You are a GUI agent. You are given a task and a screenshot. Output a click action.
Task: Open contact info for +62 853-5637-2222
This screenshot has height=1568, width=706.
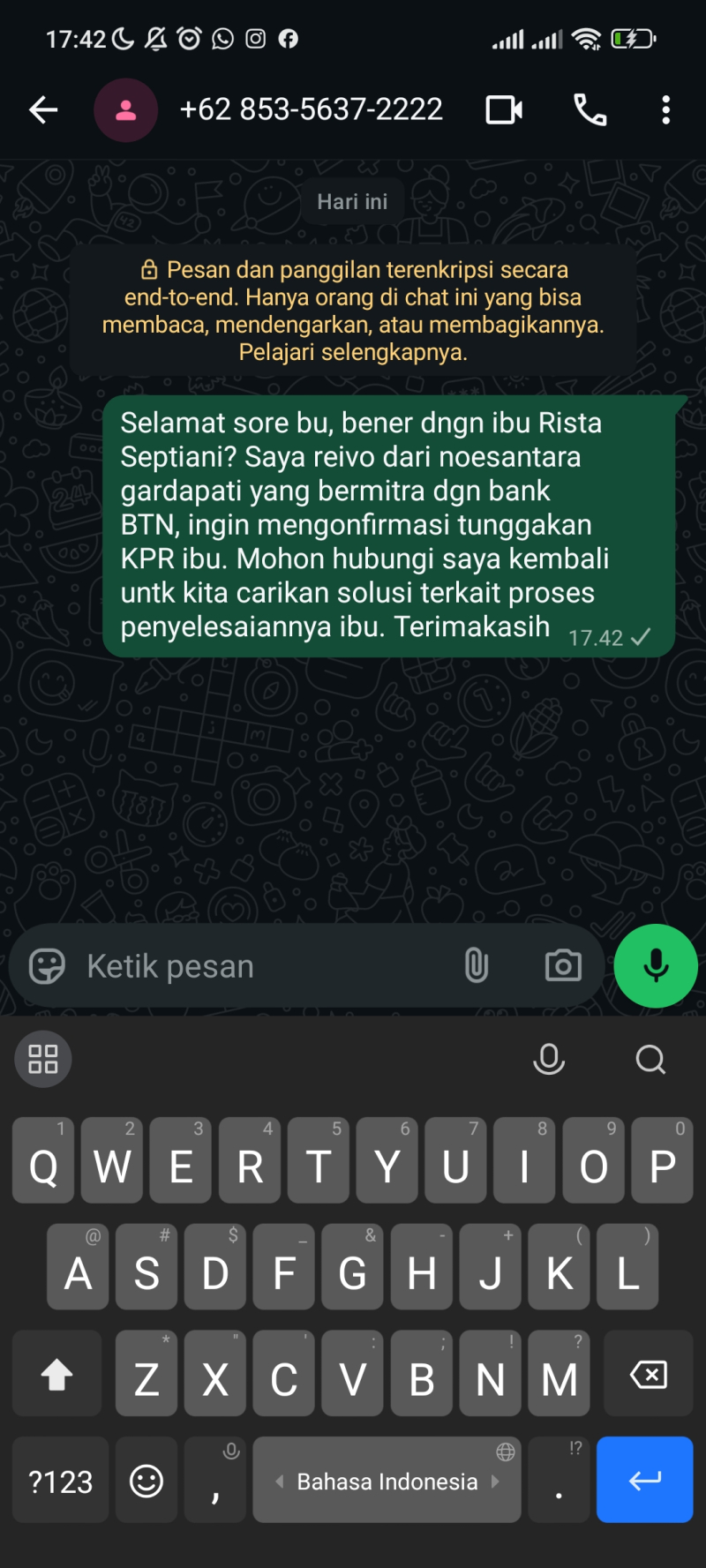(x=311, y=110)
